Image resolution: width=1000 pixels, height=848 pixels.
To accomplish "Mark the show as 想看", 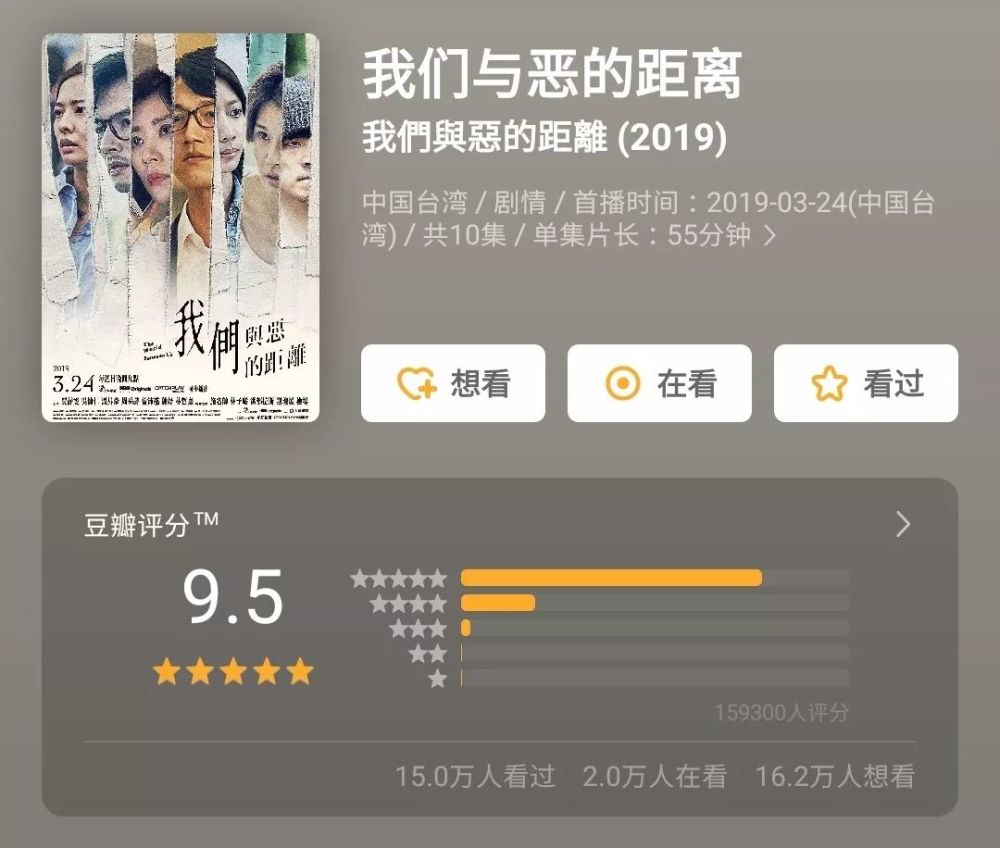I will point(453,383).
